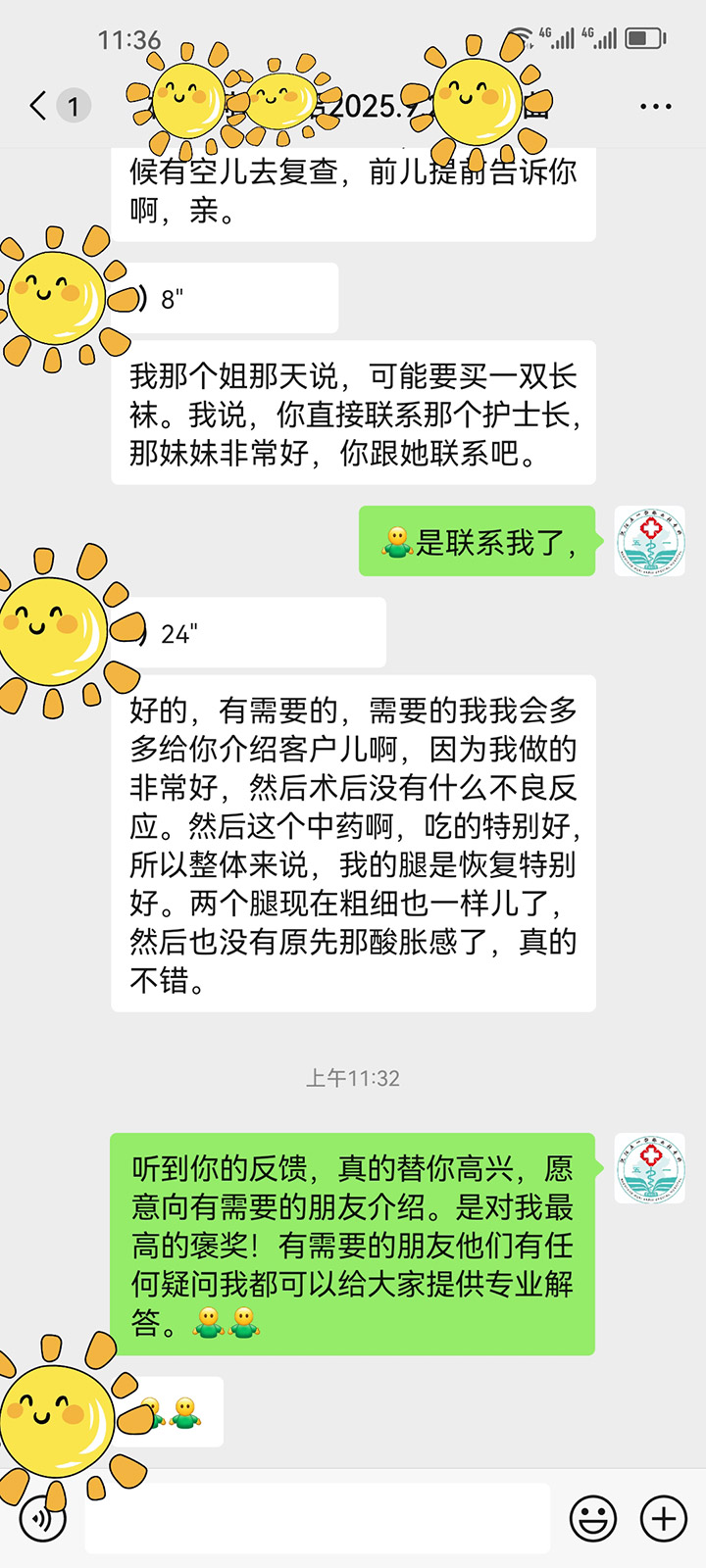Open the chat overflow menu
The image size is (706, 1568).
click(655, 106)
